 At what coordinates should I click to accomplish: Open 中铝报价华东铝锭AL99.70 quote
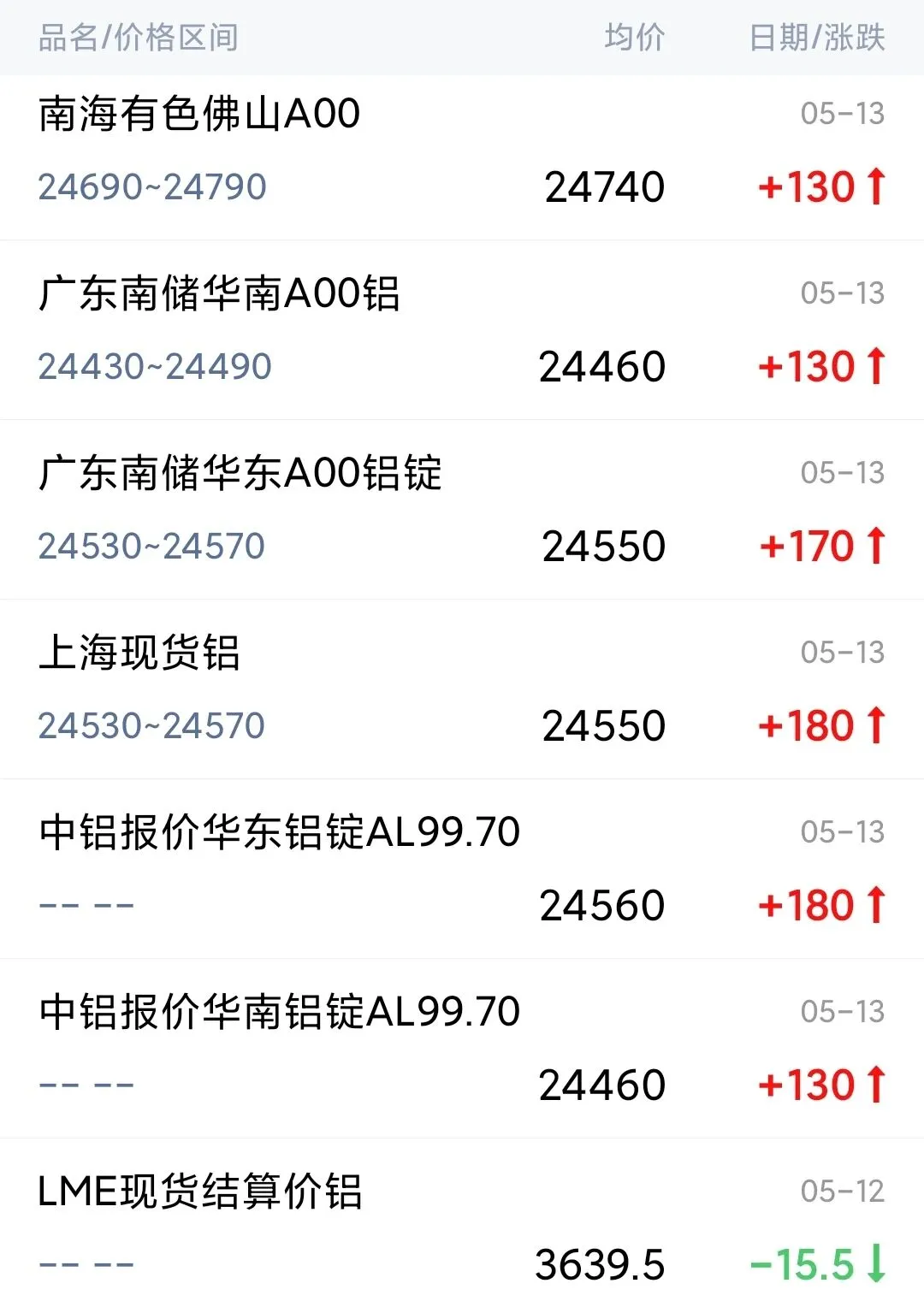(x=462, y=869)
